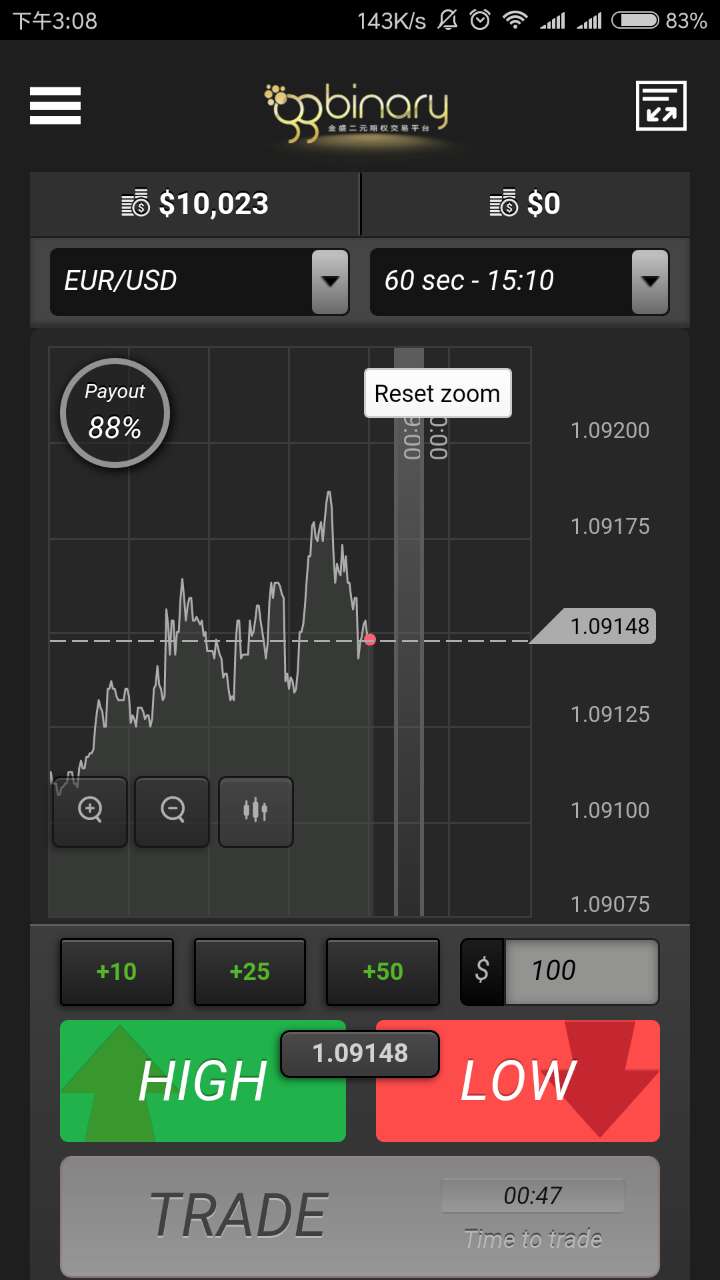Open the hamburger menu
The width and height of the screenshot is (720, 1280).
coord(55,106)
